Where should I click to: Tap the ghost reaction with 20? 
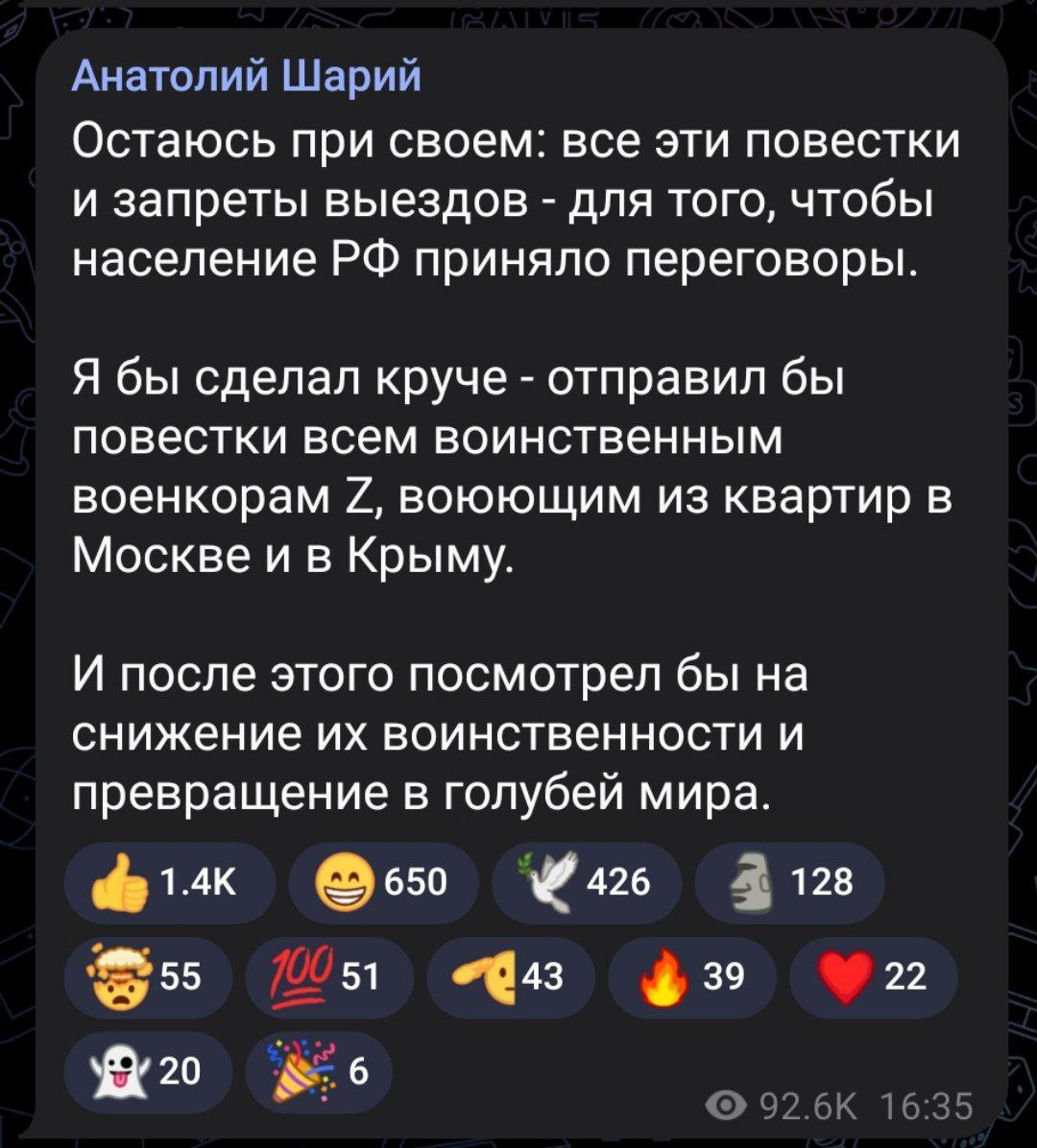tap(146, 1070)
